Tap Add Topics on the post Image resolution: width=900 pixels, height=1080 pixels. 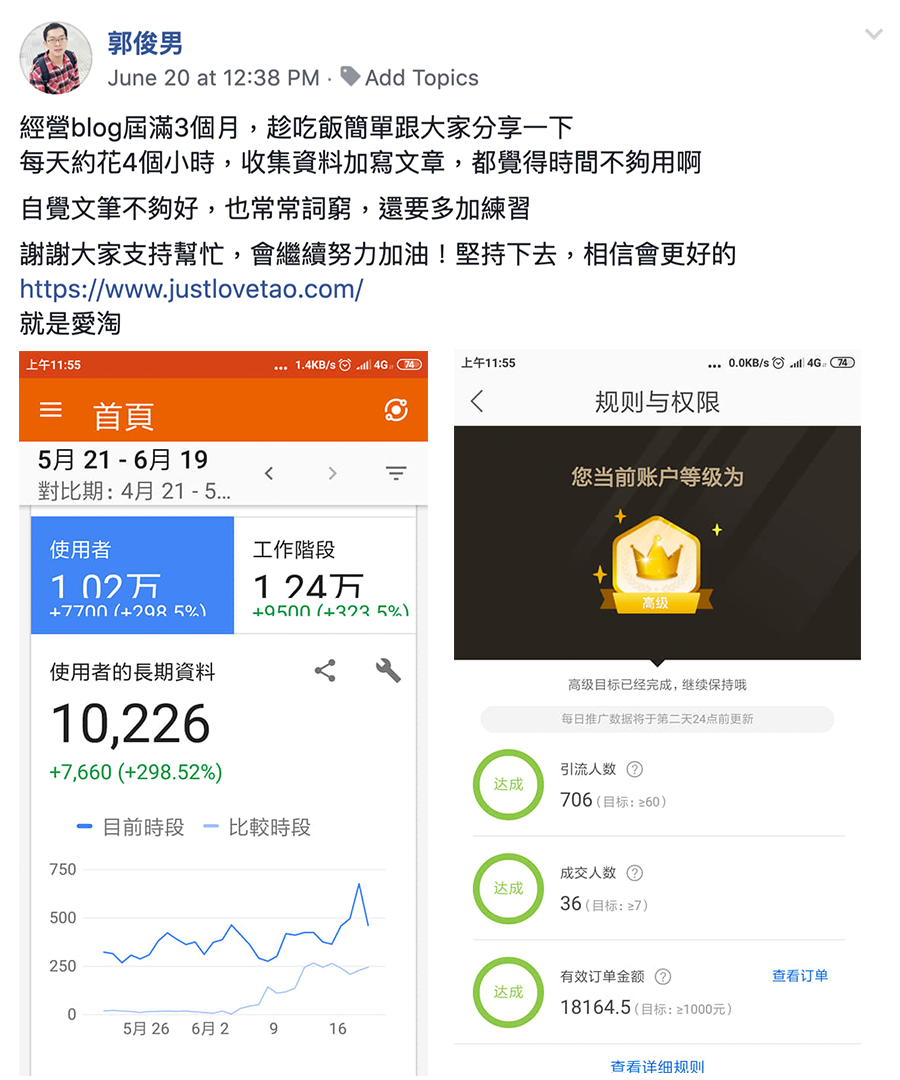pyautogui.click(x=420, y=78)
